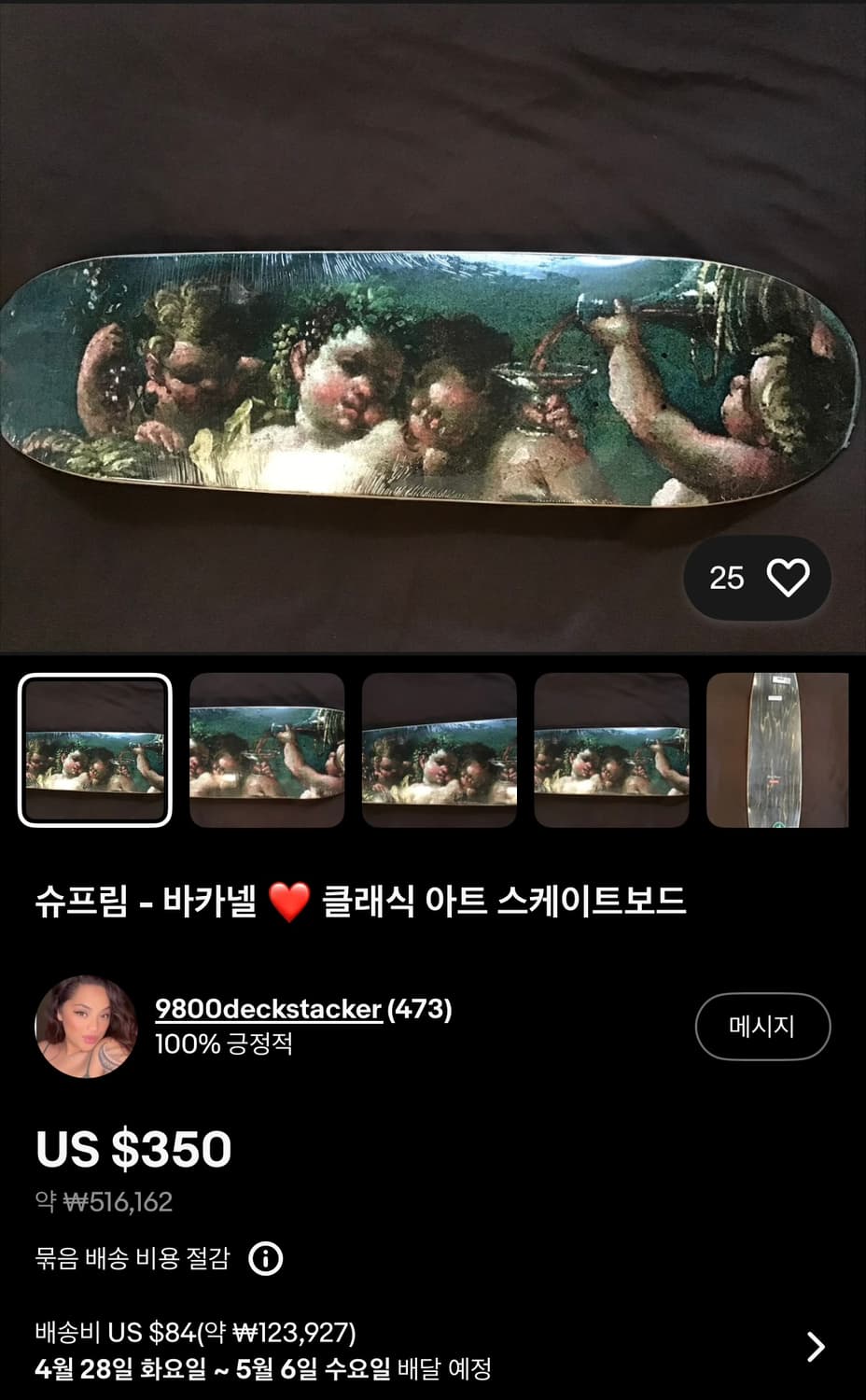Image resolution: width=866 pixels, height=1400 pixels.
Task: Tap the heart icon to watch this item
Action: [x=789, y=578]
